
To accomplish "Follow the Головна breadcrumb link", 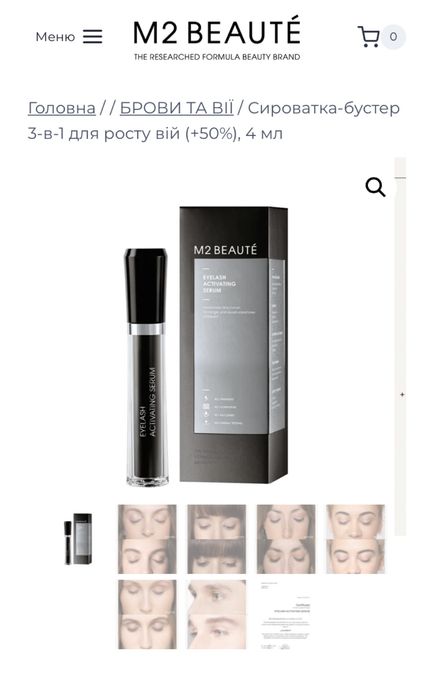I will pyautogui.click(x=61, y=108).
